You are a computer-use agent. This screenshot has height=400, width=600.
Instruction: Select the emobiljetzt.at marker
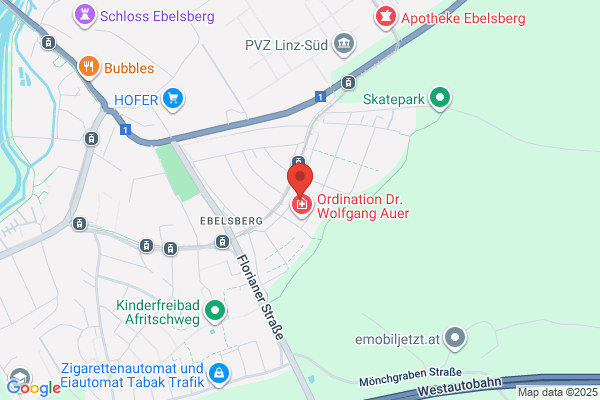click(455, 338)
